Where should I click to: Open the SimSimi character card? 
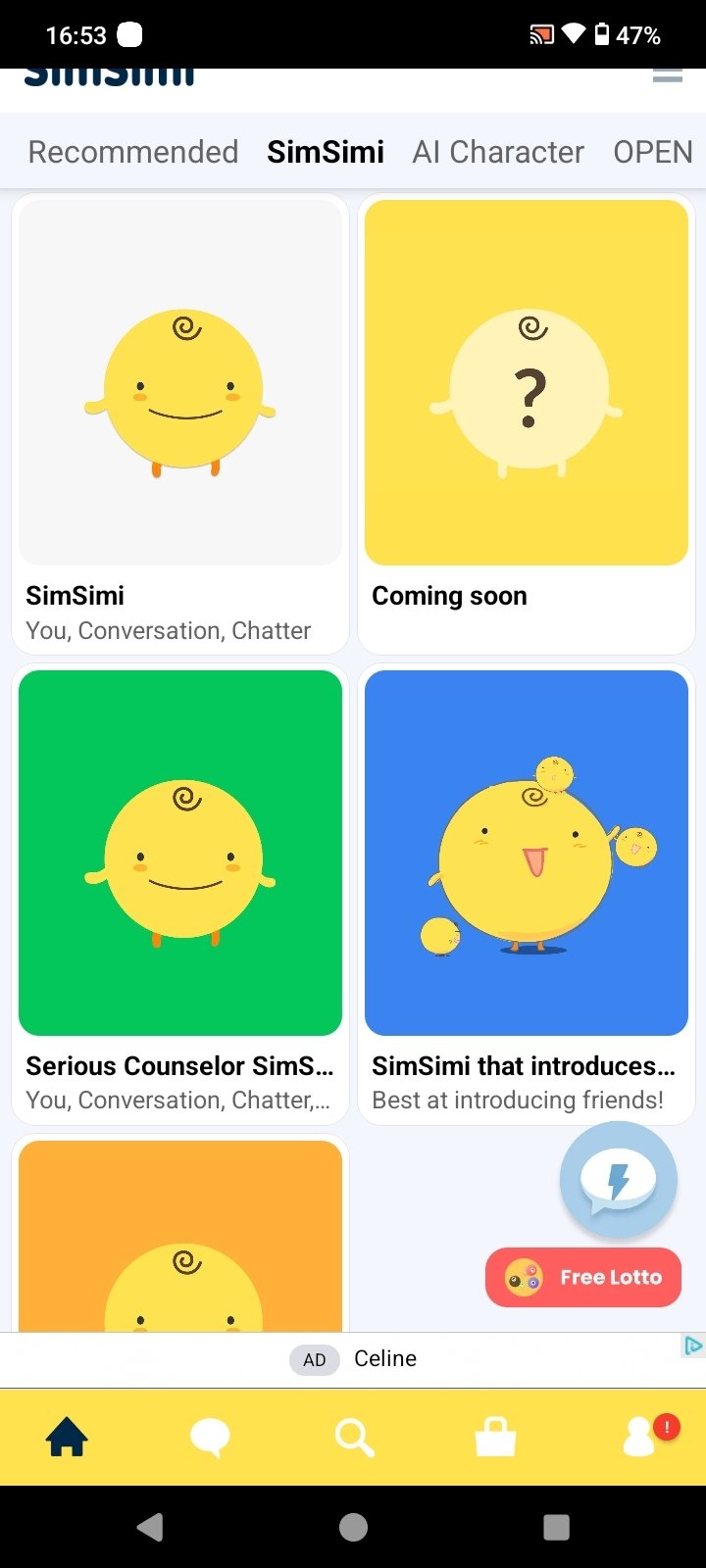[x=180, y=423]
